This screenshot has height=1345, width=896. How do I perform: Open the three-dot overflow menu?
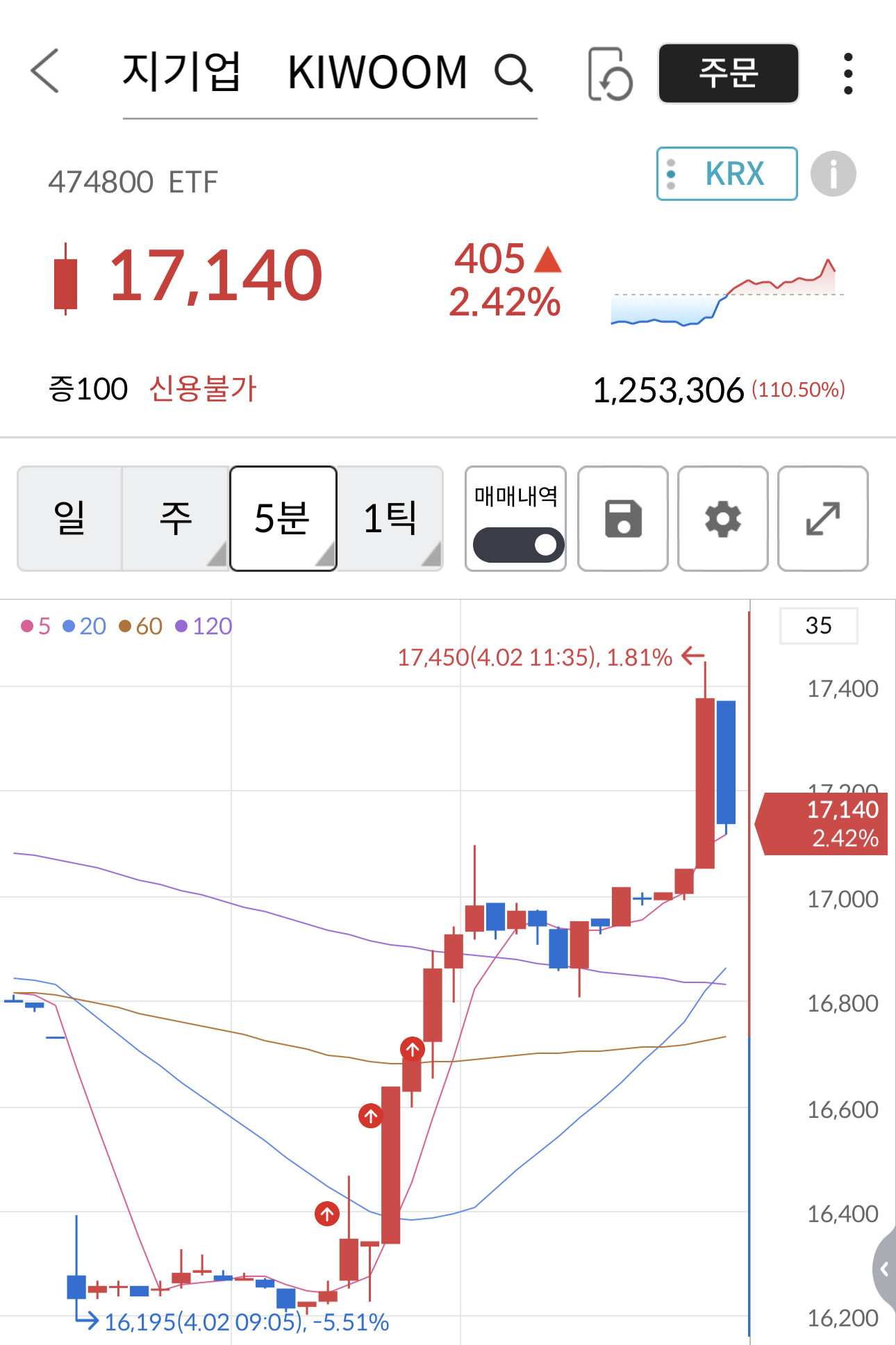(847, 74)
